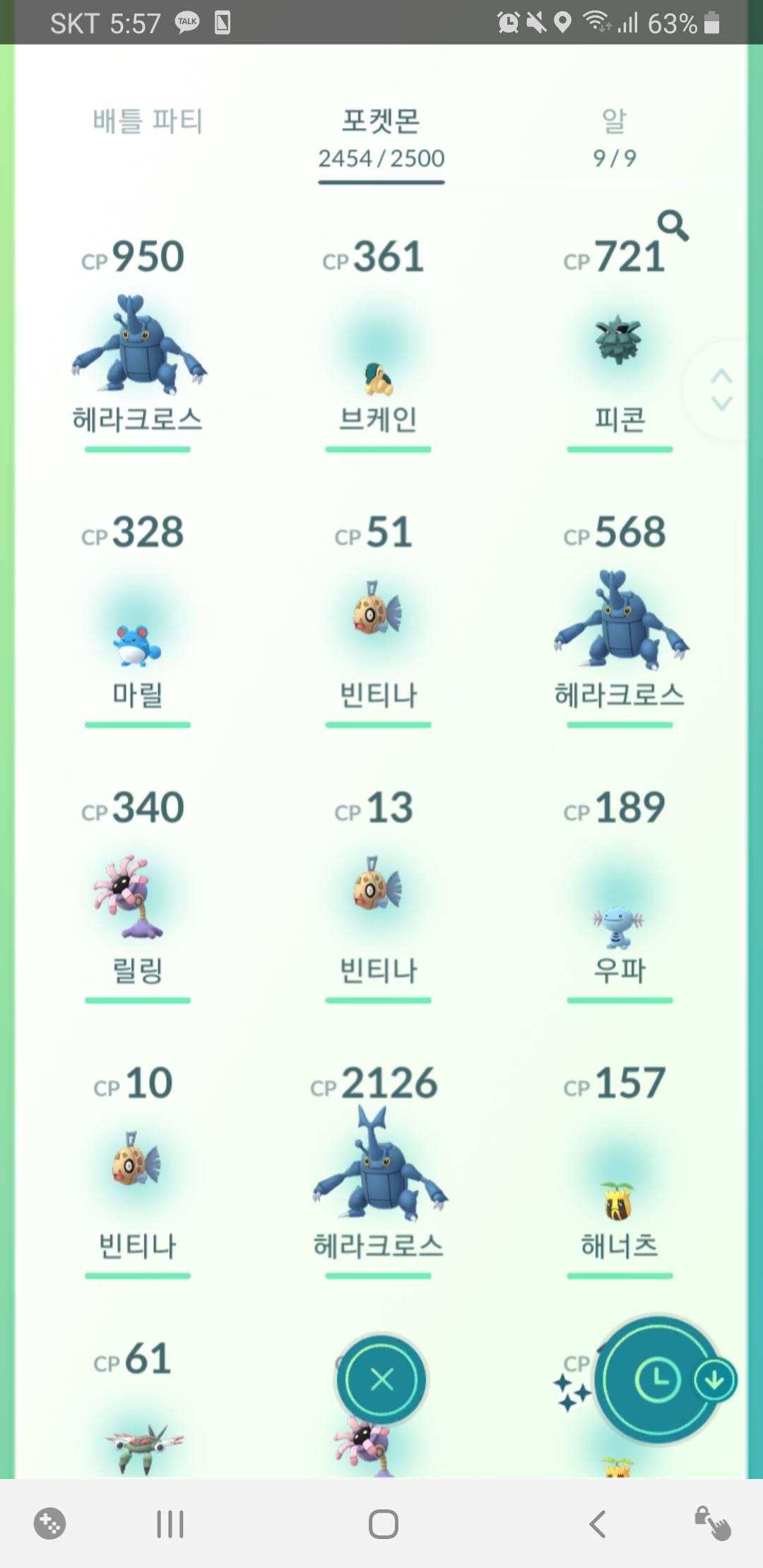Tap the fast scroll arrows handle
Screen dimensions: 763x1568
coord(721,389)
